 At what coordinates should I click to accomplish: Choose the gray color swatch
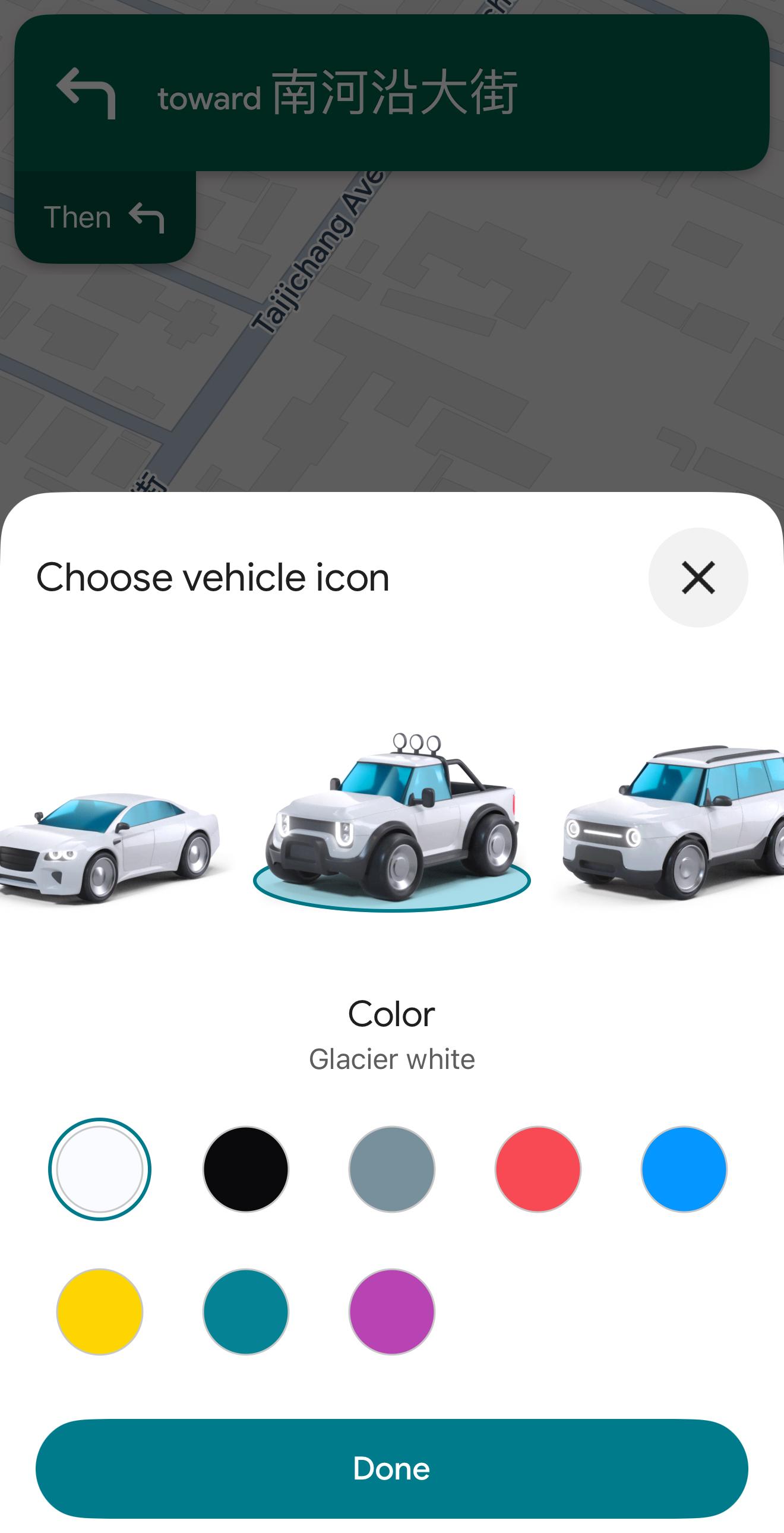pyautogui.click(x=392, y=1169)
